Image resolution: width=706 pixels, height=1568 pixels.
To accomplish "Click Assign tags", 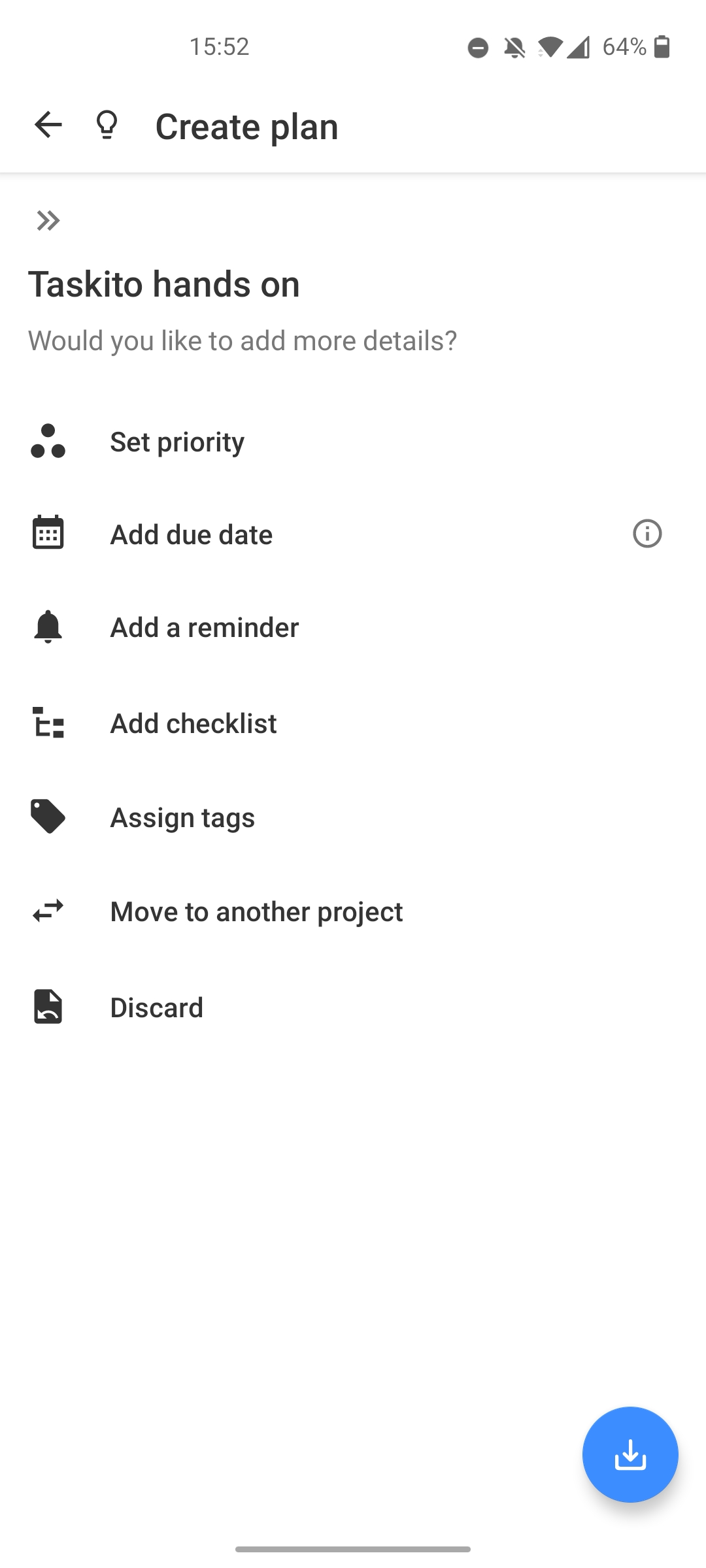I will [182, 817].
